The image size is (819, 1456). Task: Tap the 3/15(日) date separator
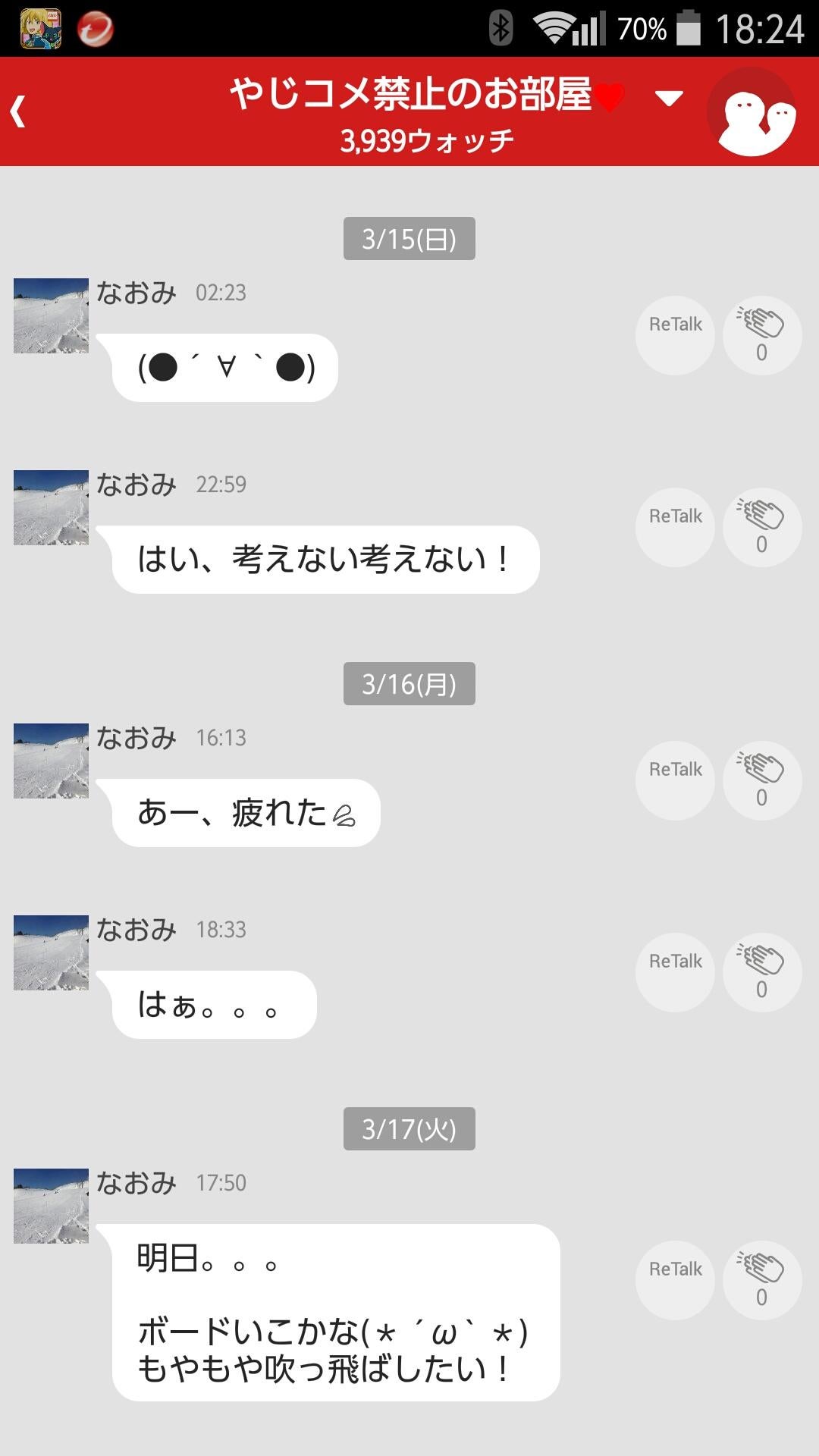point(409,239)
